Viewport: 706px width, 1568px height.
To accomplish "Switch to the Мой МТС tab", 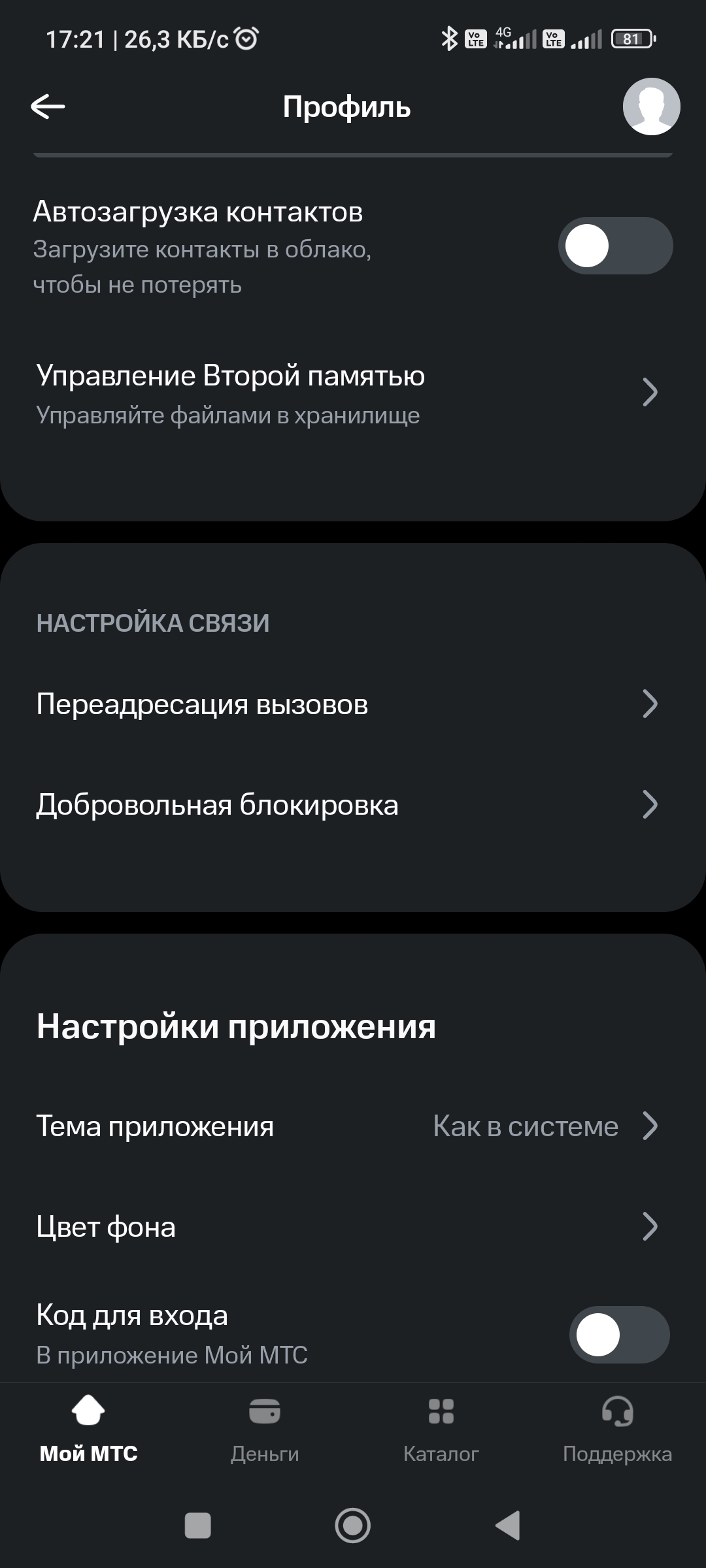I will [88, 1429].
